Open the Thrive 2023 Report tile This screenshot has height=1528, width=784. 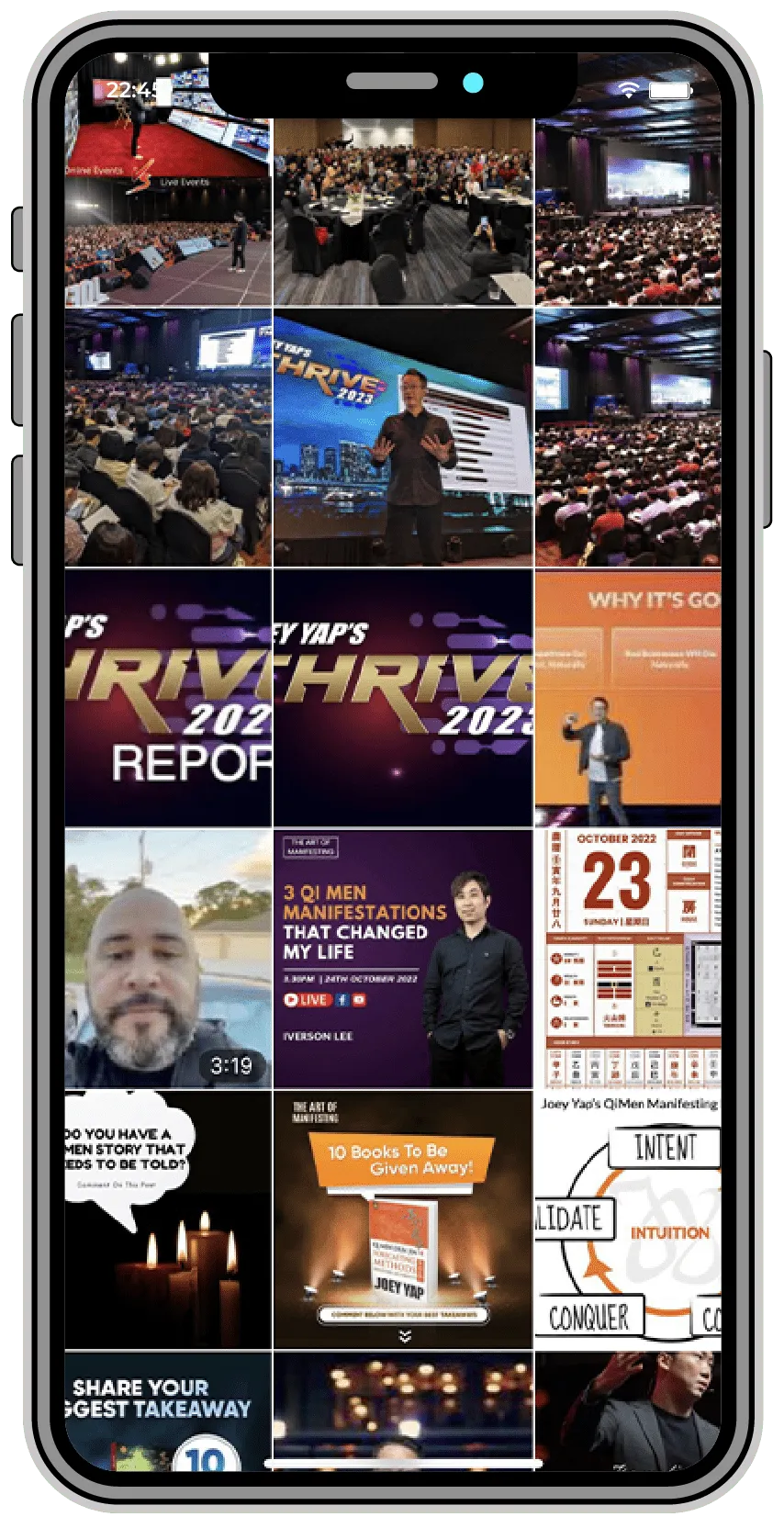pyautogui.click(x=168, y=698)
